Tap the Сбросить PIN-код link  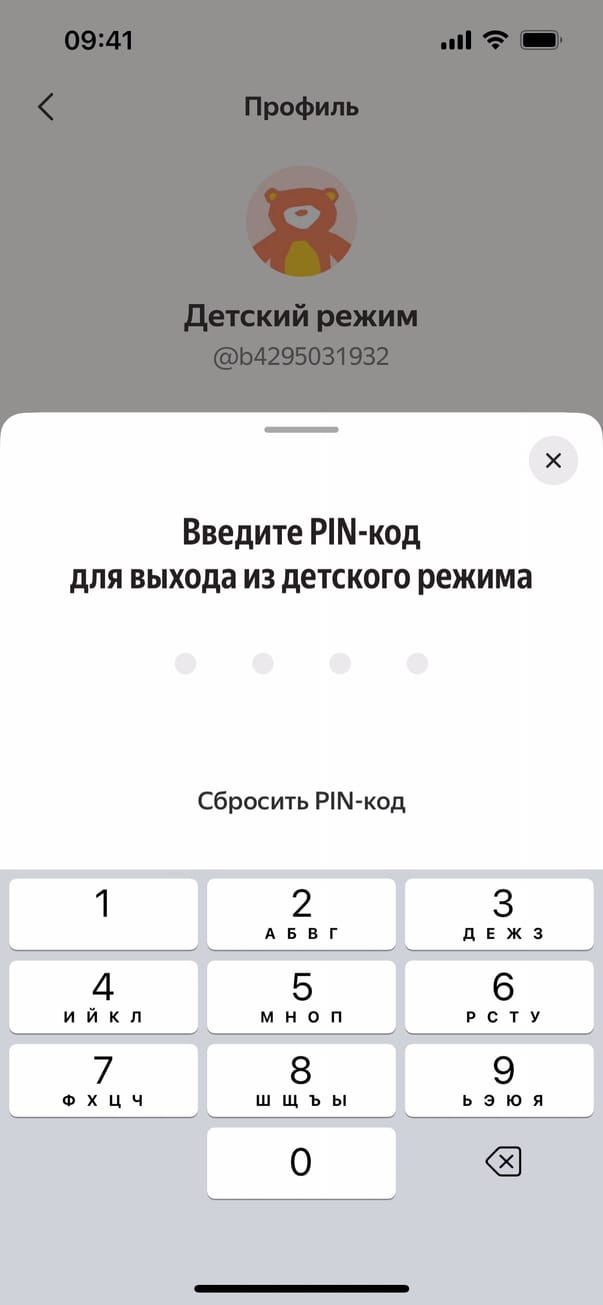coord(301,801)
